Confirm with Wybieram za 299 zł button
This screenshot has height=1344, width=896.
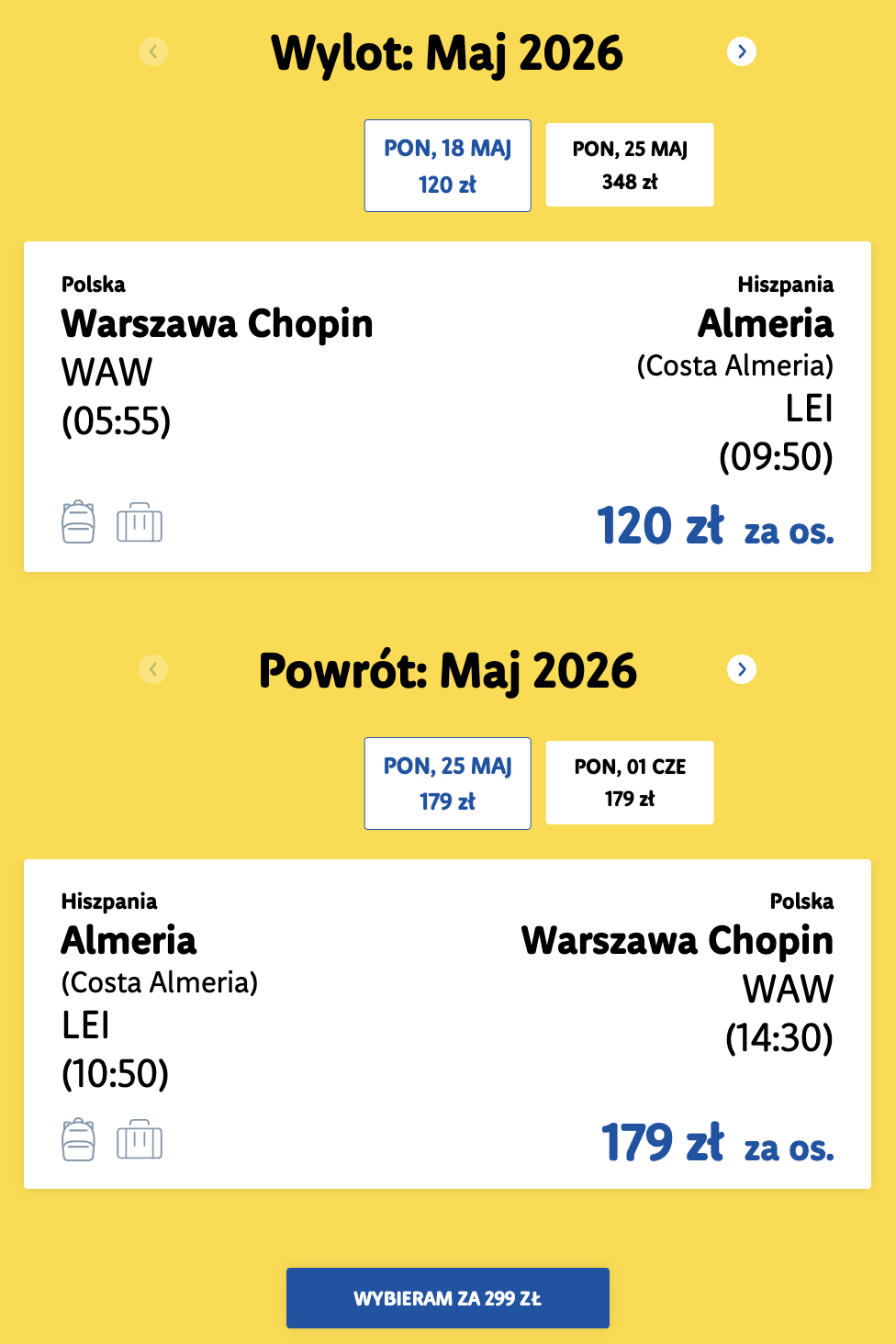pyautogui.click(x=448, y=1298)
